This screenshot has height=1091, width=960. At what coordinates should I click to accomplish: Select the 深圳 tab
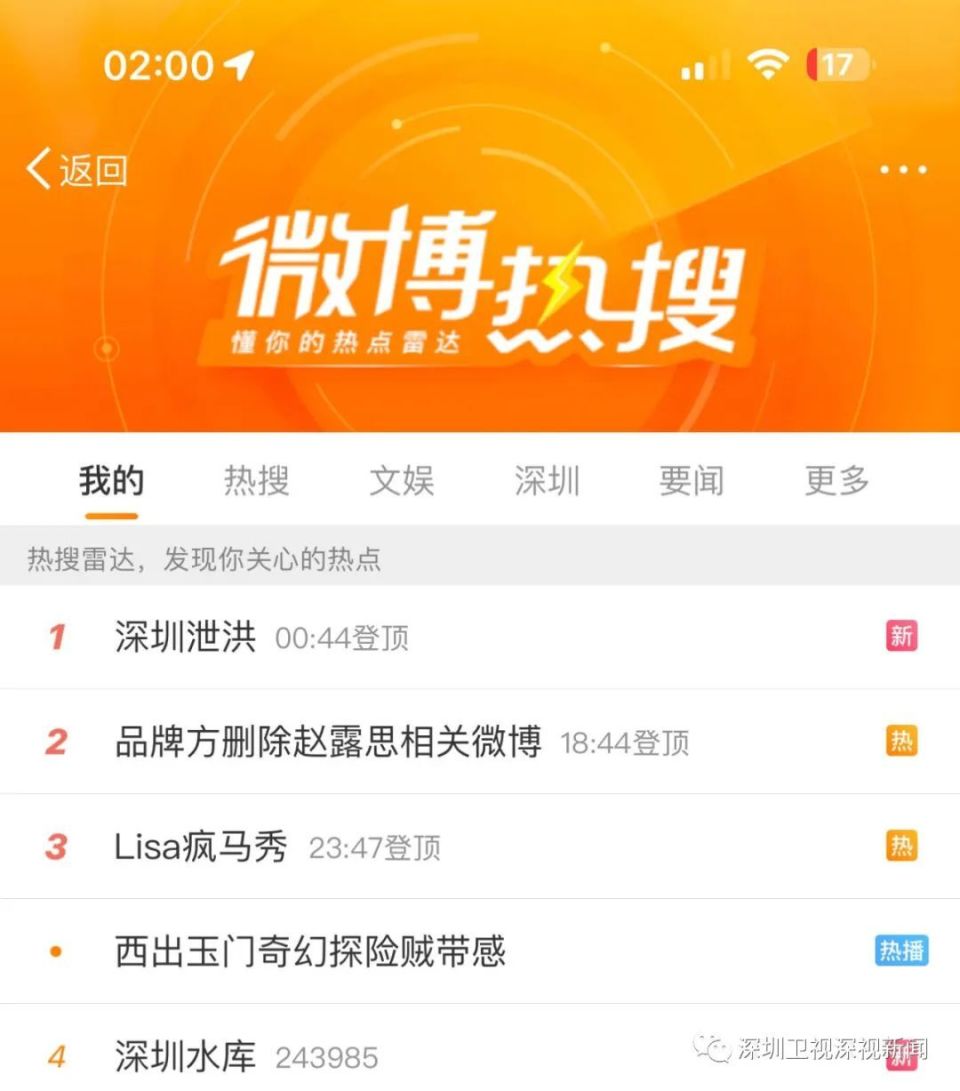click(546, 481)
